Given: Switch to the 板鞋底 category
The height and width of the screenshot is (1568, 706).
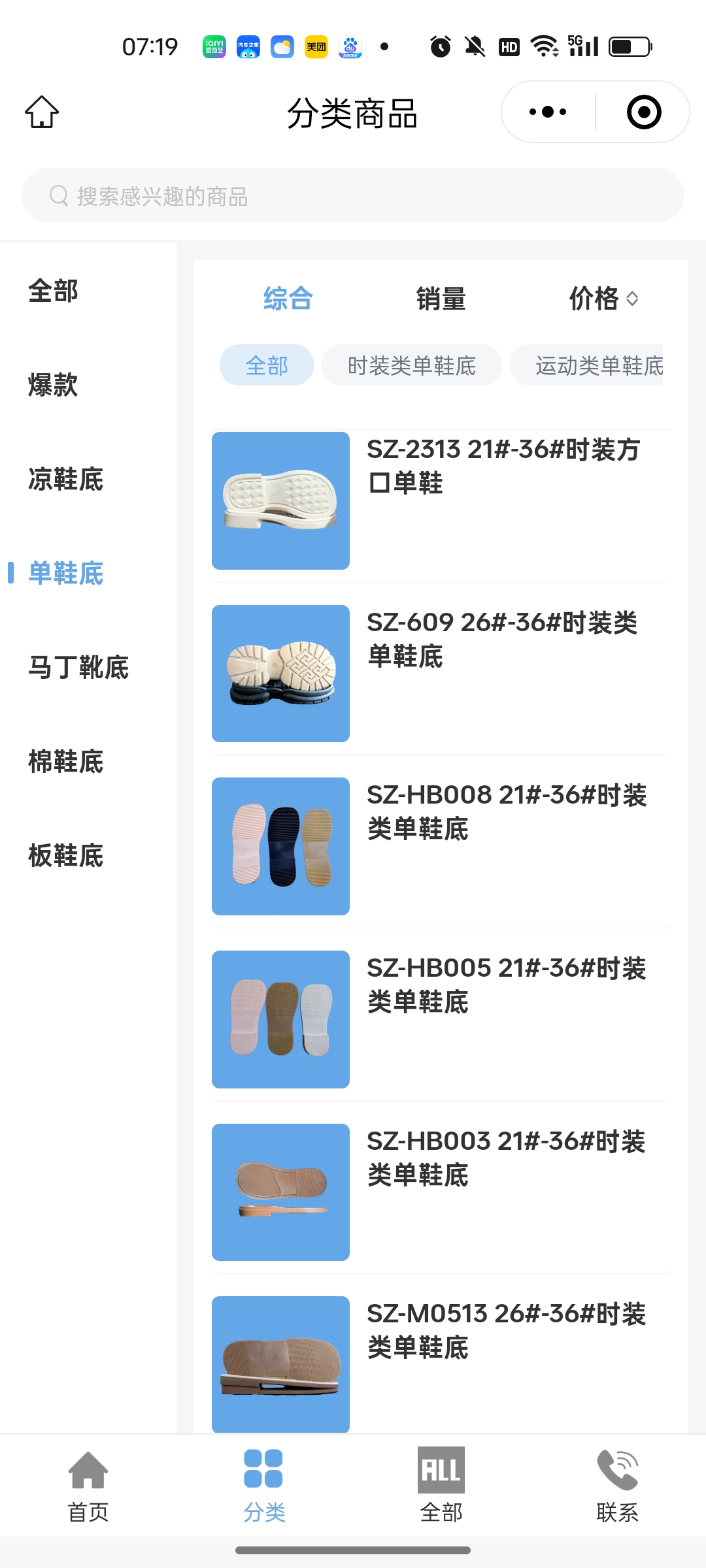Looking at the screenshot, I should click(x=65, y=856).
